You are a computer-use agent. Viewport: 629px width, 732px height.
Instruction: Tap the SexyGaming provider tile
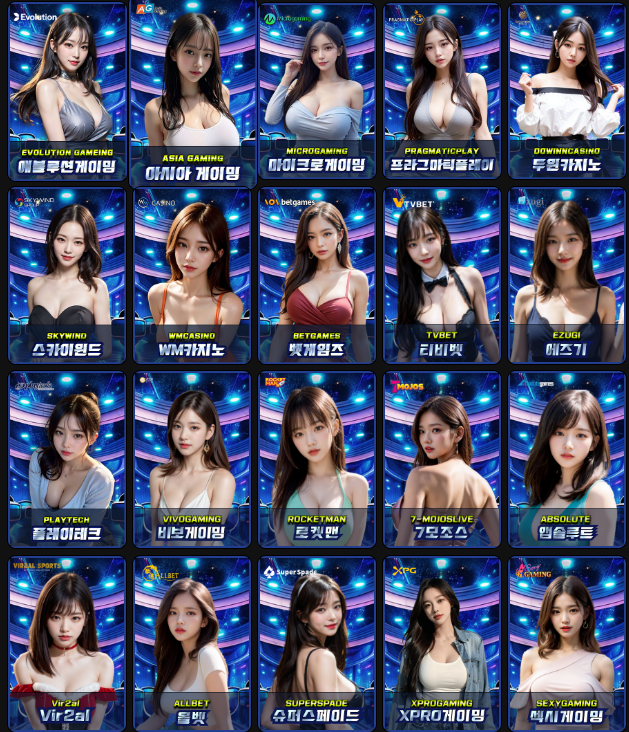(567, 643)
